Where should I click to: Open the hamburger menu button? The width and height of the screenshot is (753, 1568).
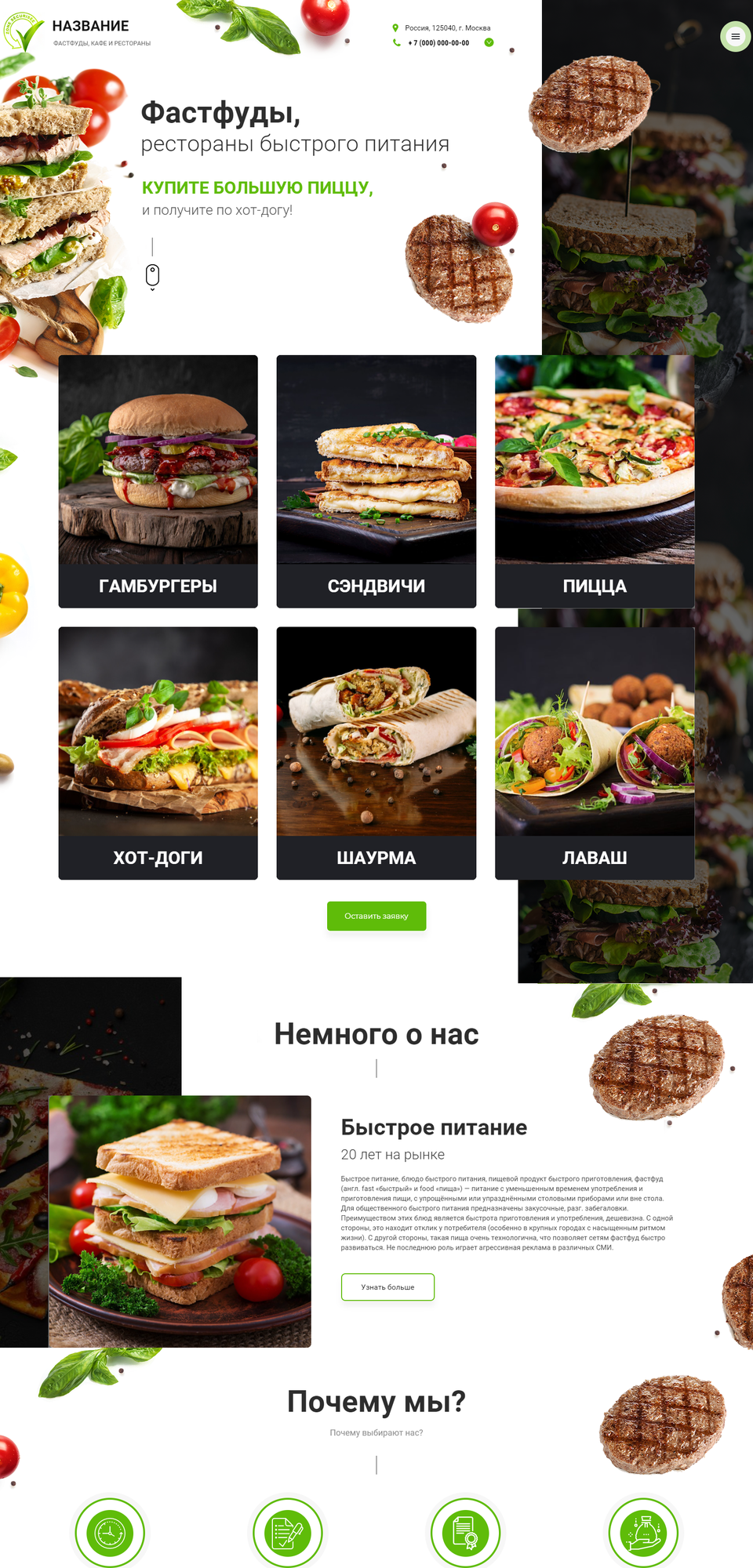click(x=735, y=36)
